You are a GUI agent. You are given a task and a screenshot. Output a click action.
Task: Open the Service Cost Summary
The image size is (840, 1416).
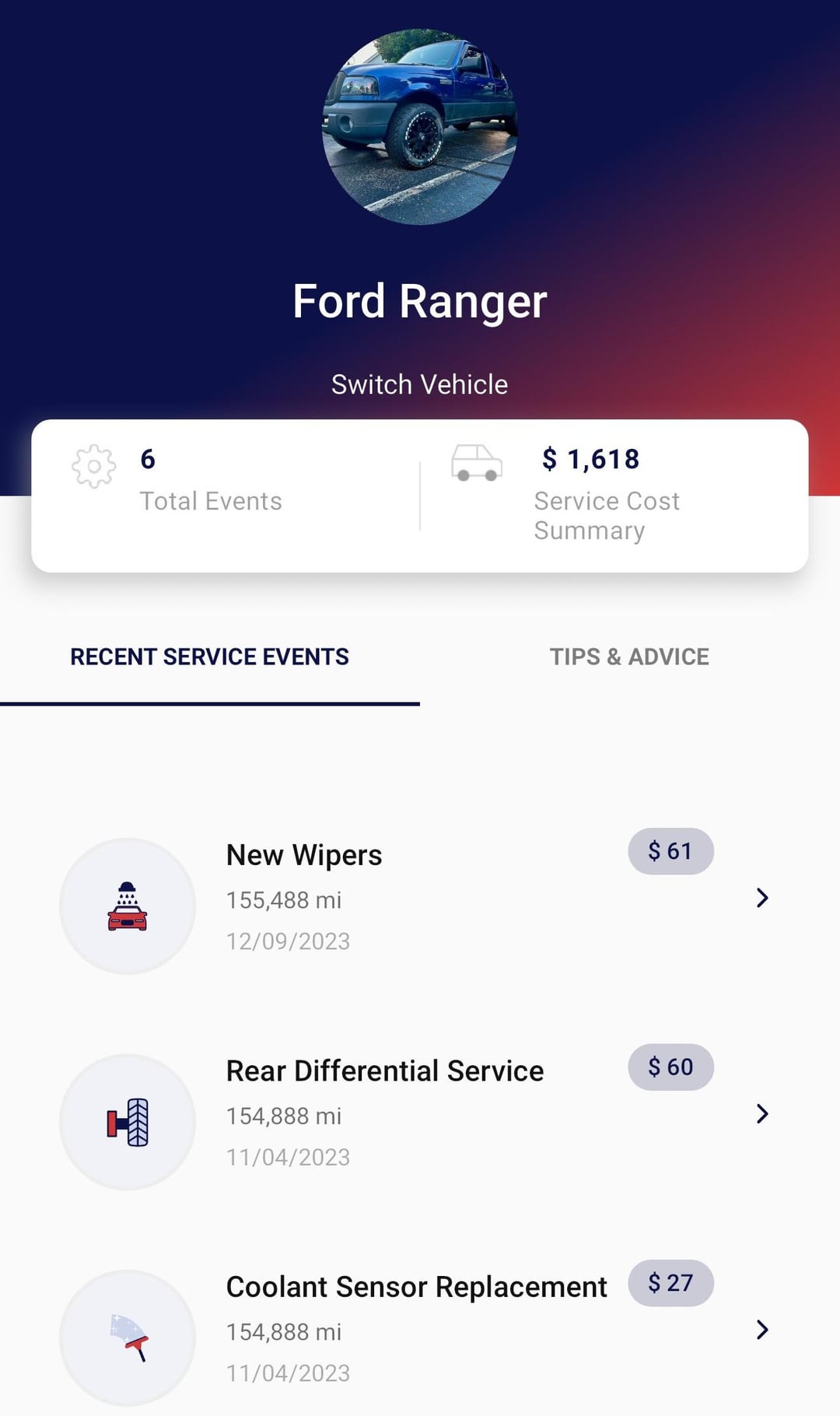pos(607,495)
